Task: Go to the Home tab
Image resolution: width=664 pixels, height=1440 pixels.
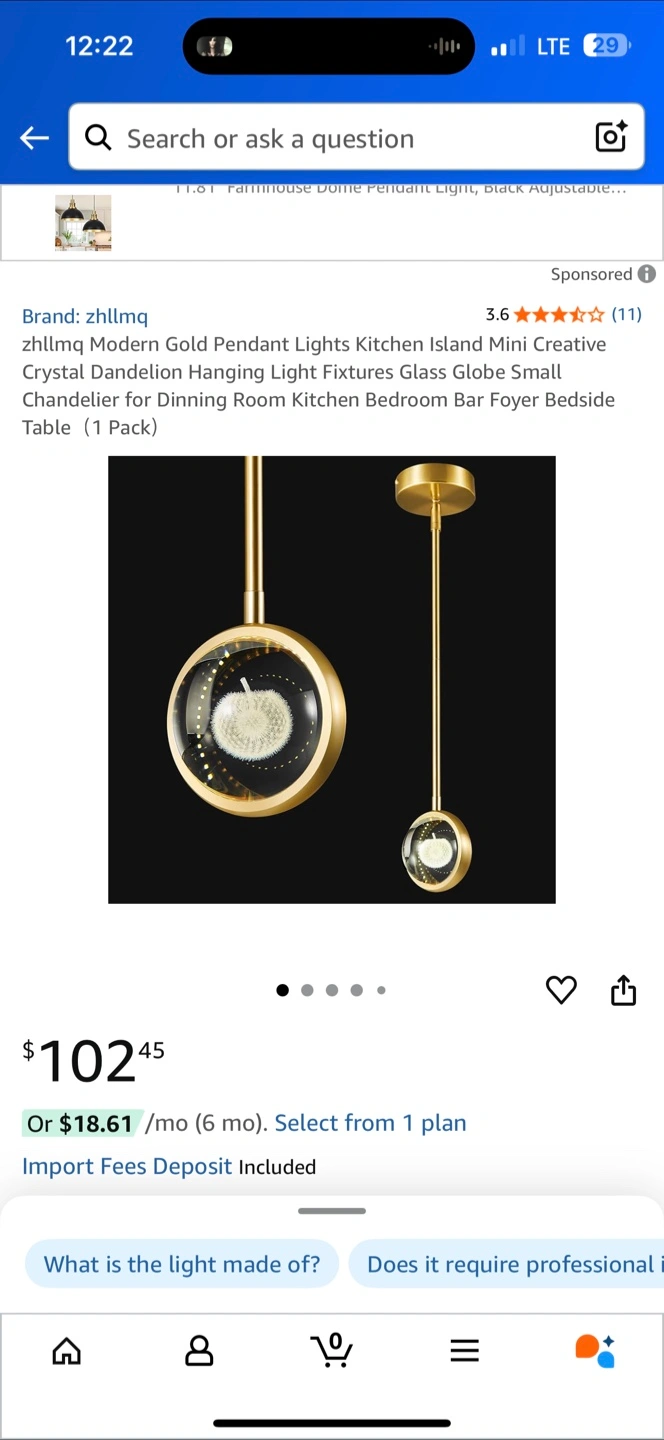Action: pyautogui.click(x=66, y=1351)
